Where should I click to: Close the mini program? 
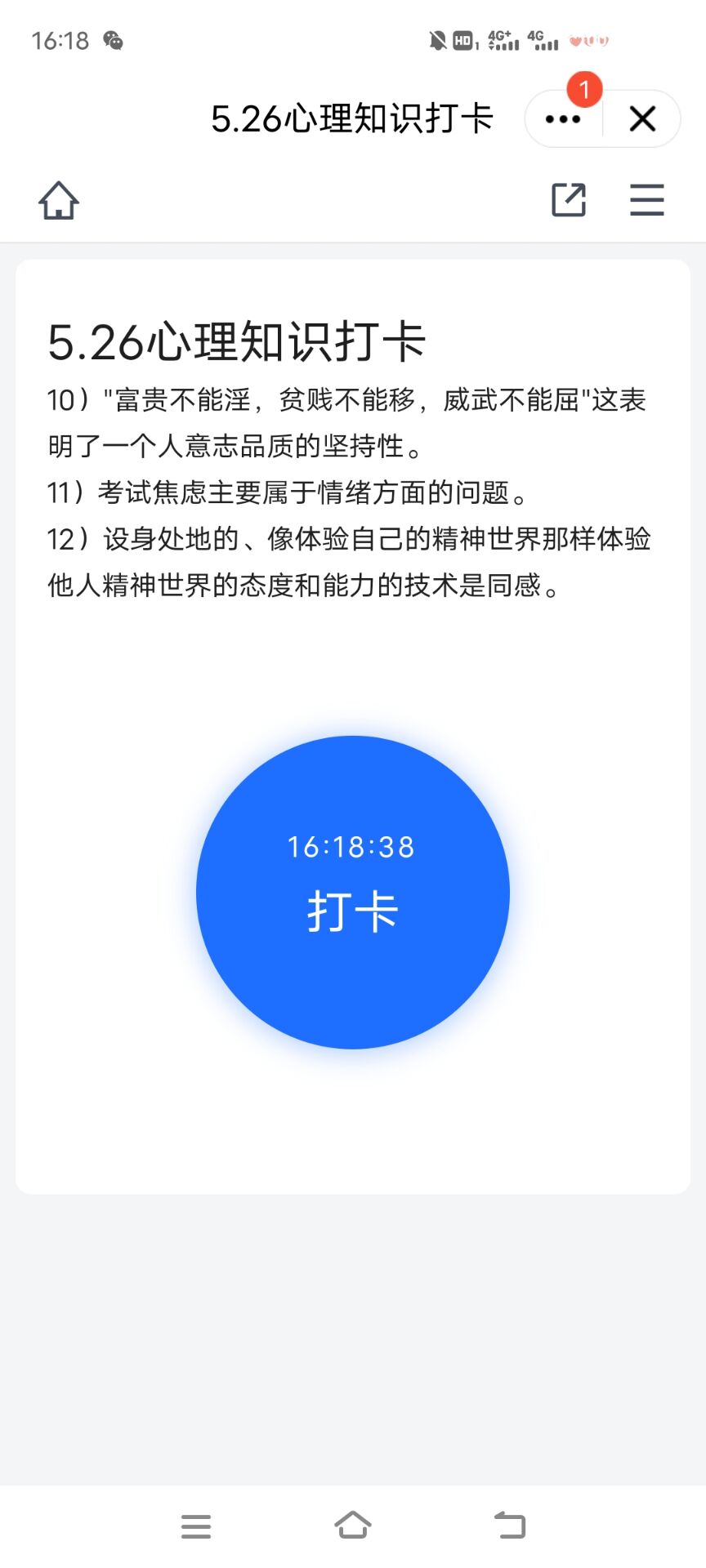(x=642, y=119)
